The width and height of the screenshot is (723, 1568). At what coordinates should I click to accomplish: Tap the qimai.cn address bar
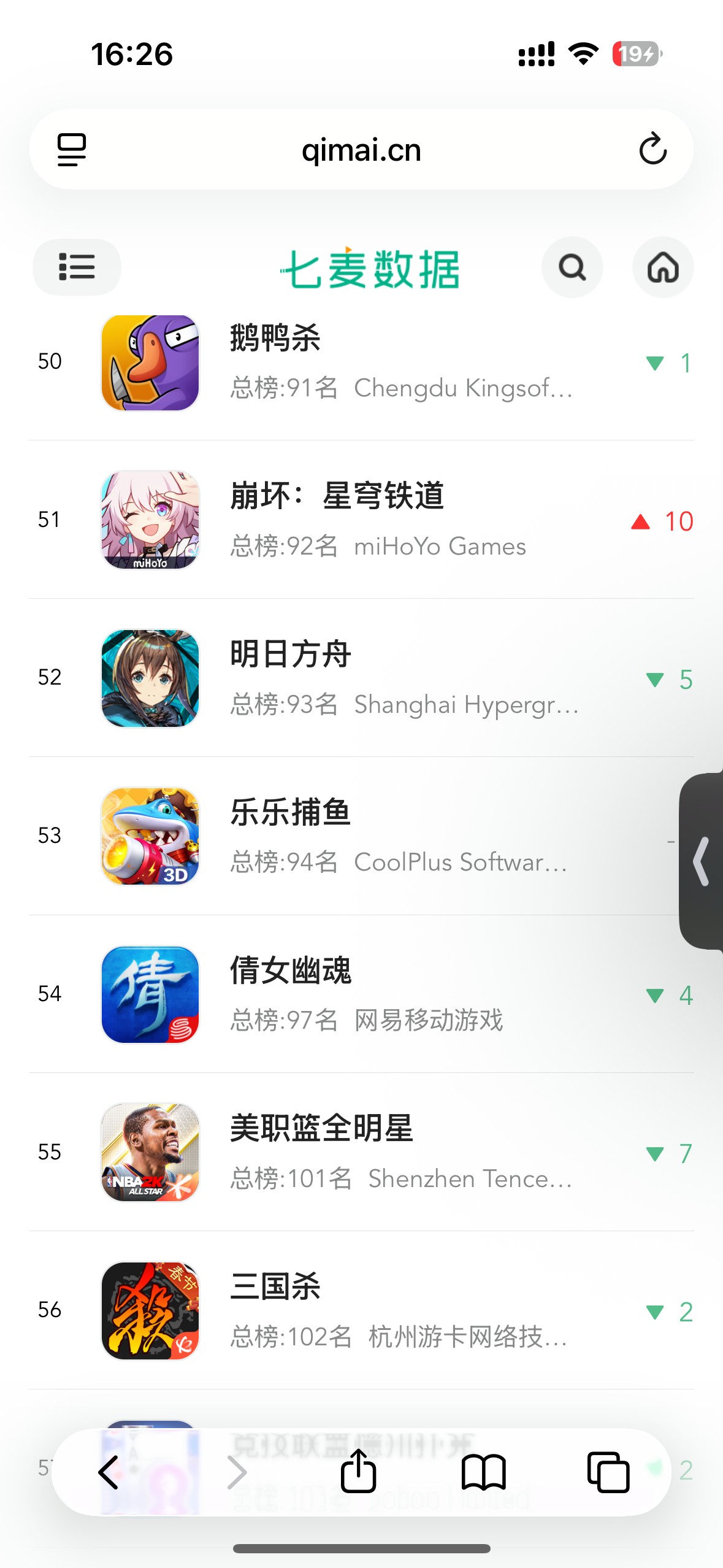361,149
